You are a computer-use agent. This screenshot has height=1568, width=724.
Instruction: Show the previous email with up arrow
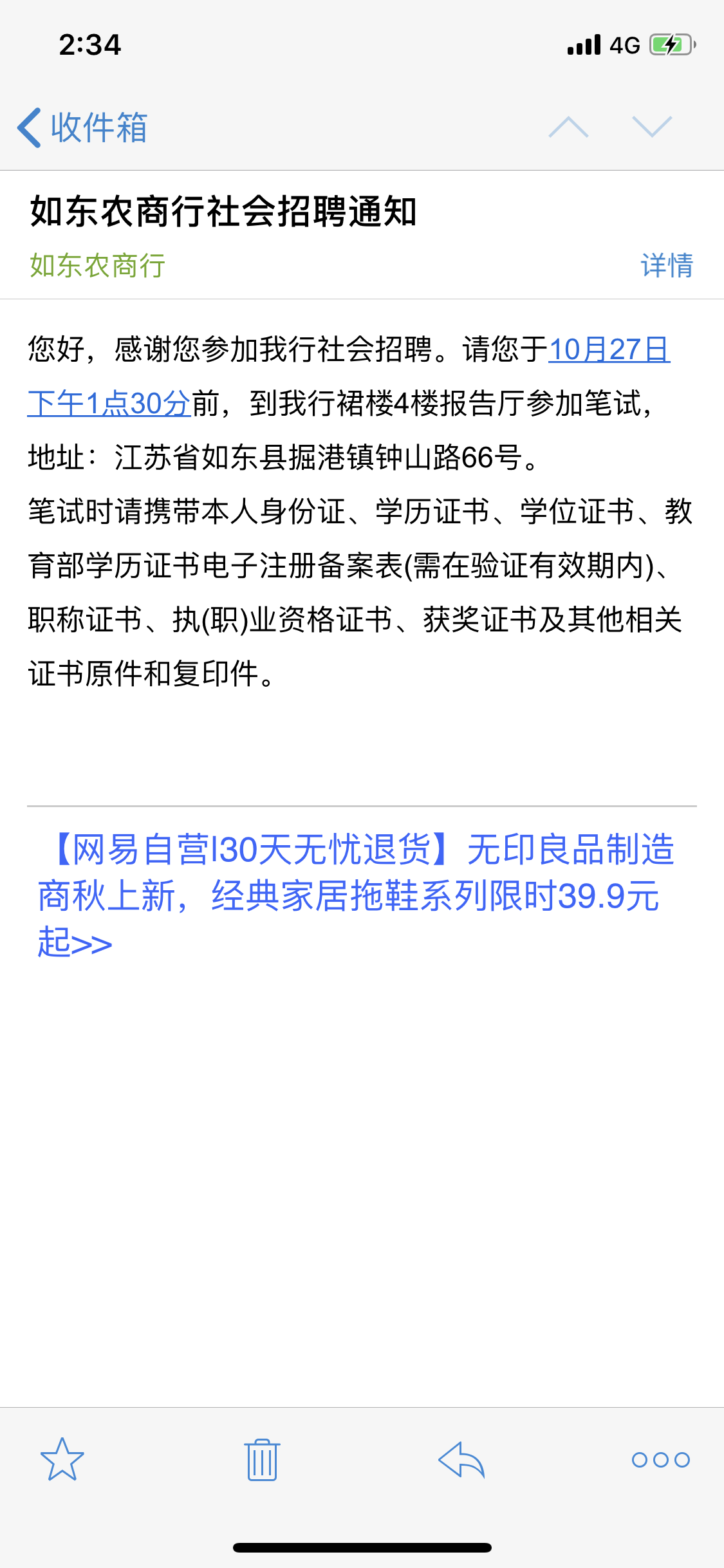[568, 127]
